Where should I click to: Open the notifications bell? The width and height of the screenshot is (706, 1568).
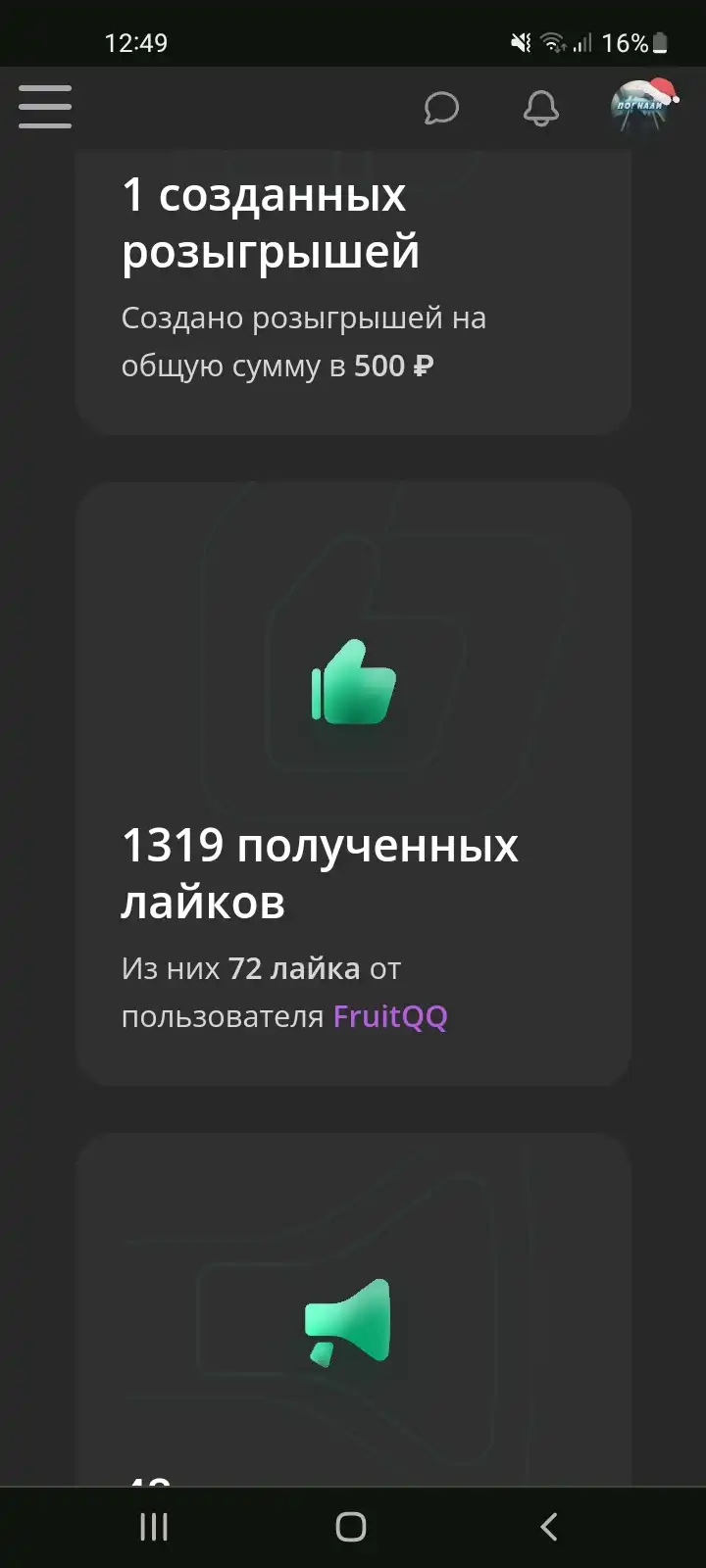(x=540, y=108)
